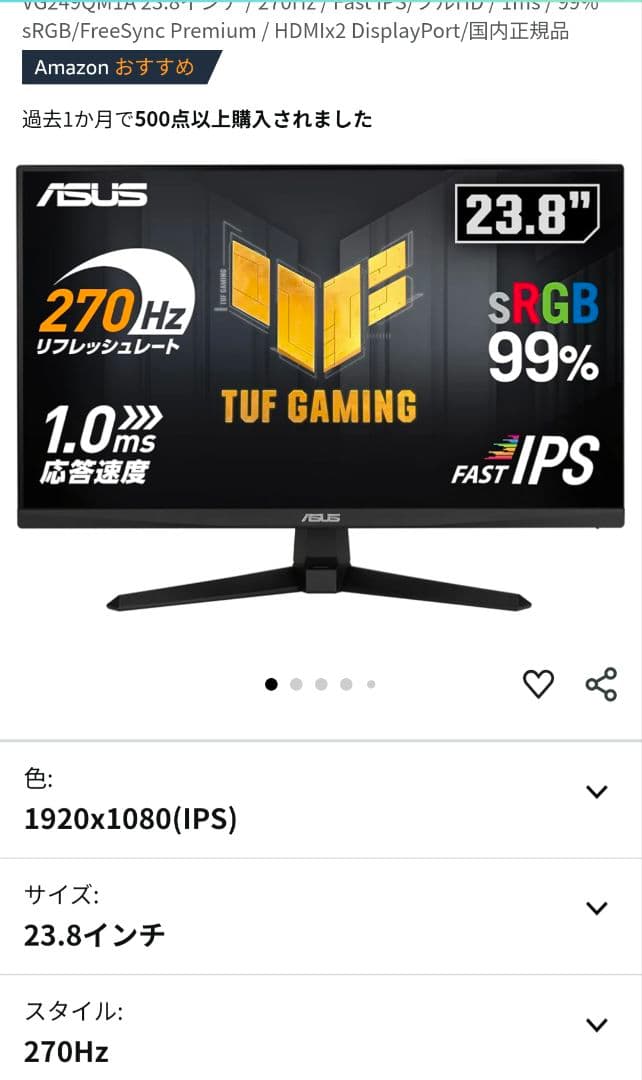Expand the スタイル 270Hz options
642x1080 pixels.
(596, 1024)
